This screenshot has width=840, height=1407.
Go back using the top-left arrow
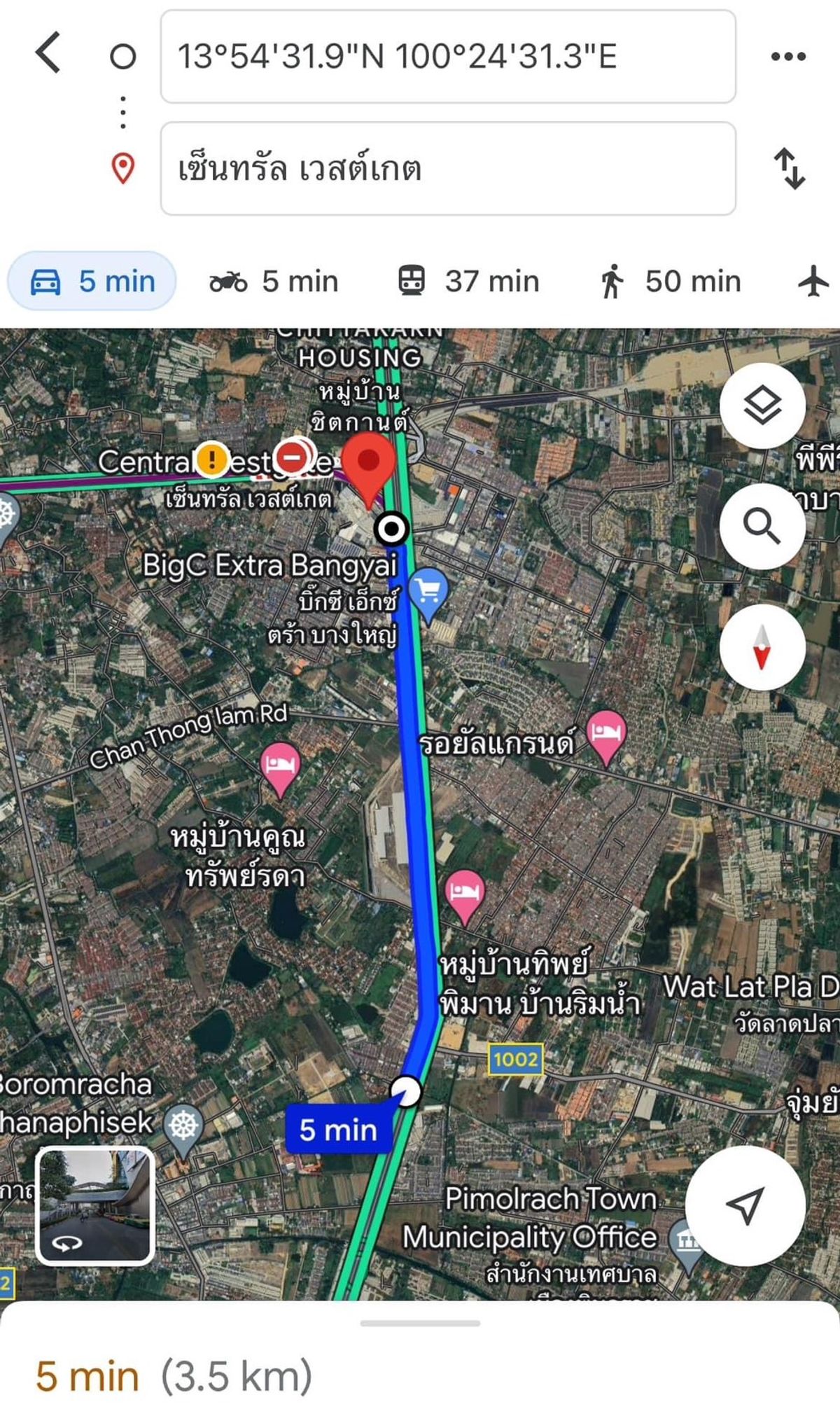48,53
